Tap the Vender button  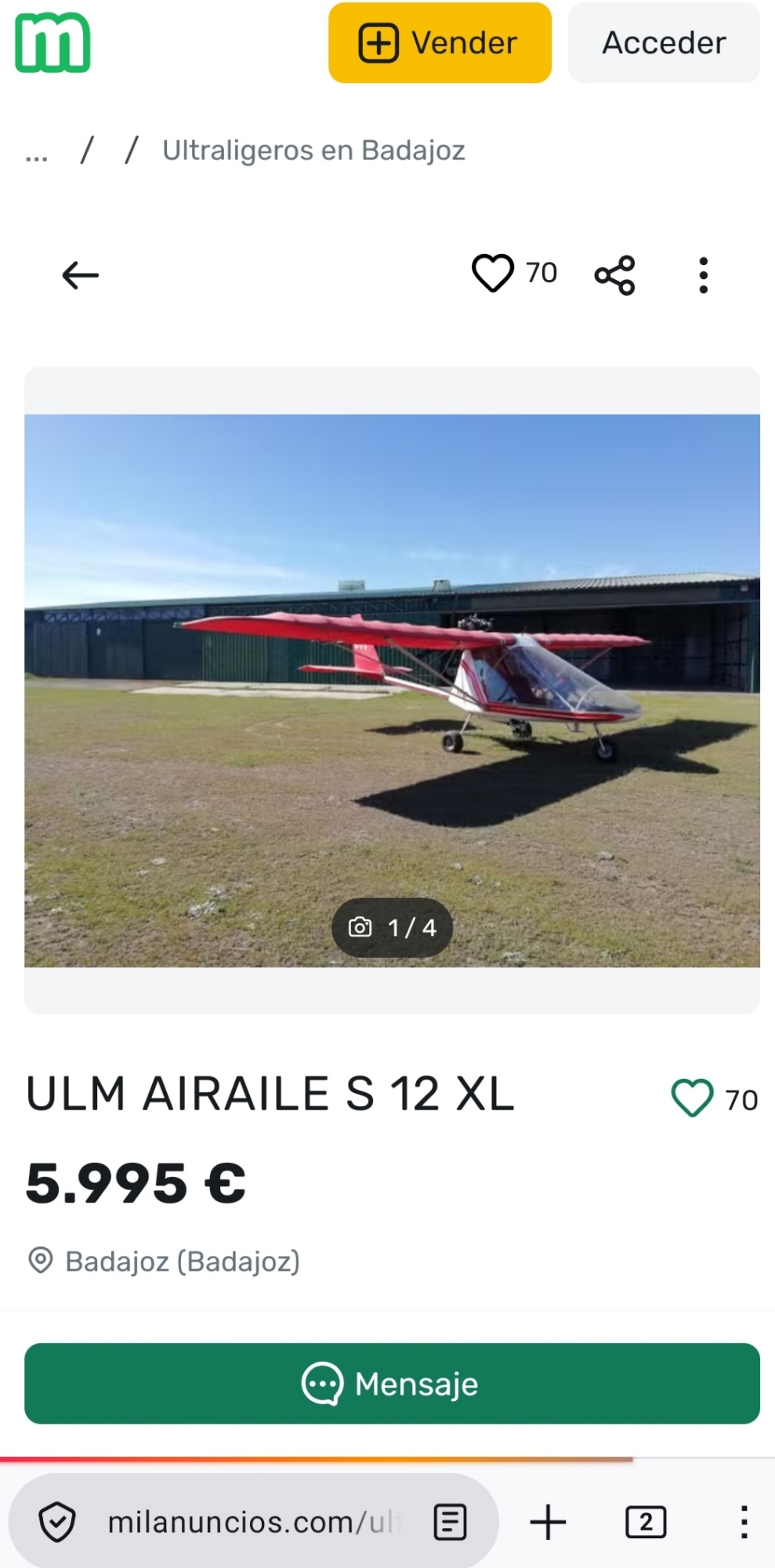tap(440, 42)
